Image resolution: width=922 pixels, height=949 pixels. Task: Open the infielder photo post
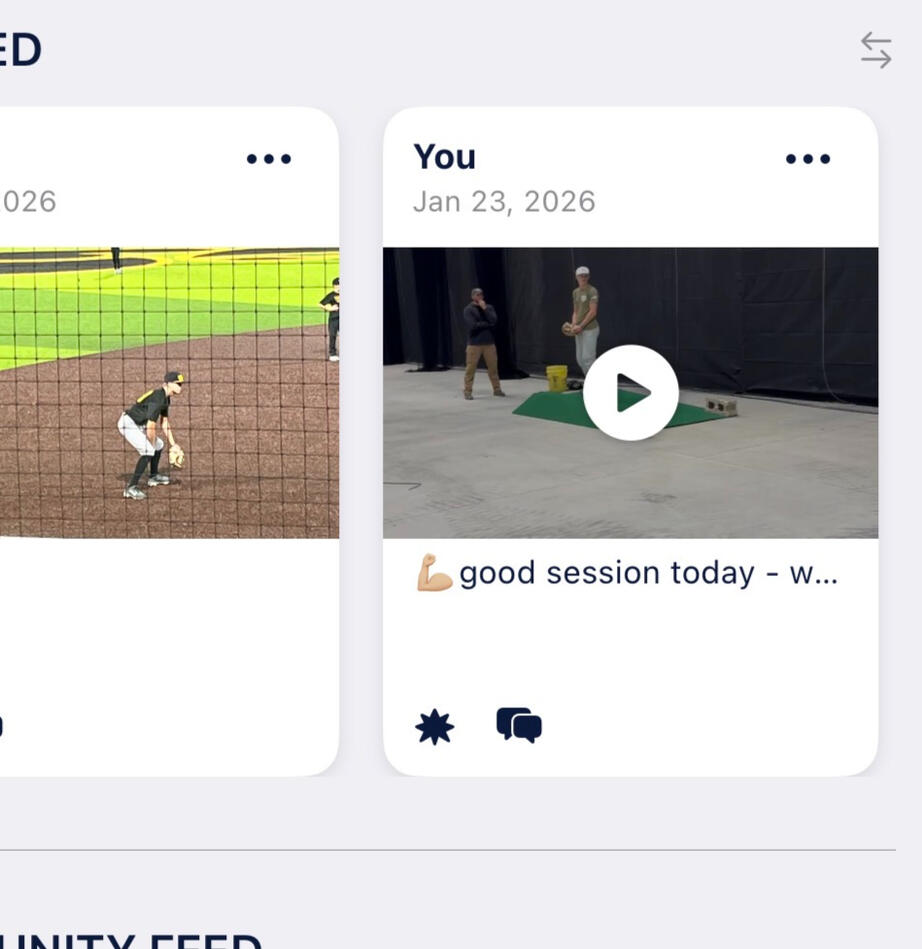click(x=168, y=392)
